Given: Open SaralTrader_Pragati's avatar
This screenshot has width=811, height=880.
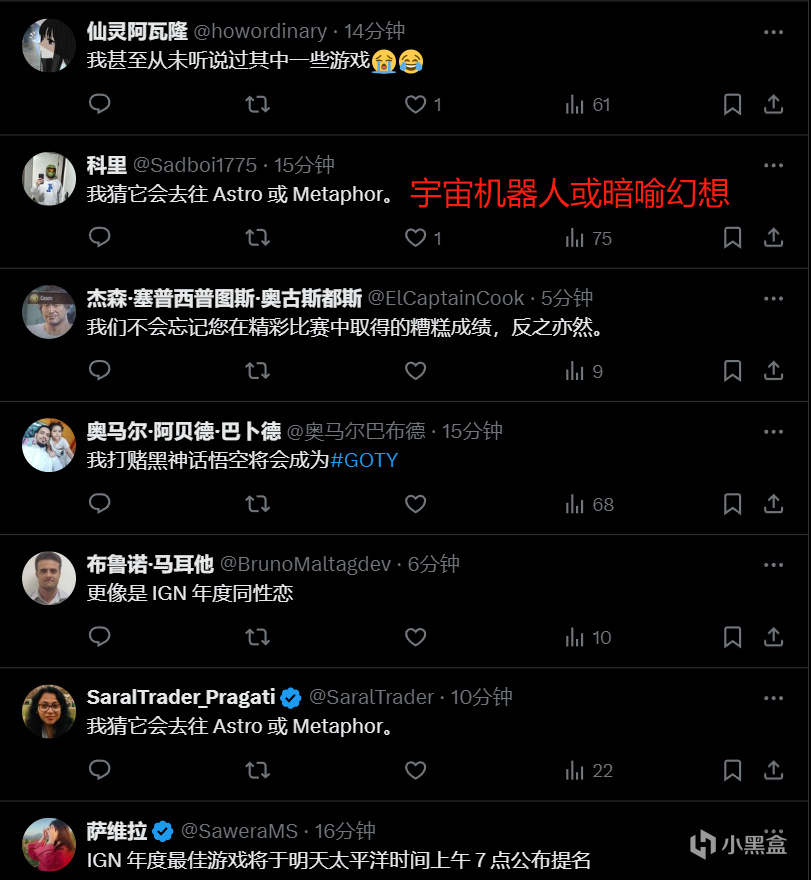Looking at the screenshot, I should 49,711.
